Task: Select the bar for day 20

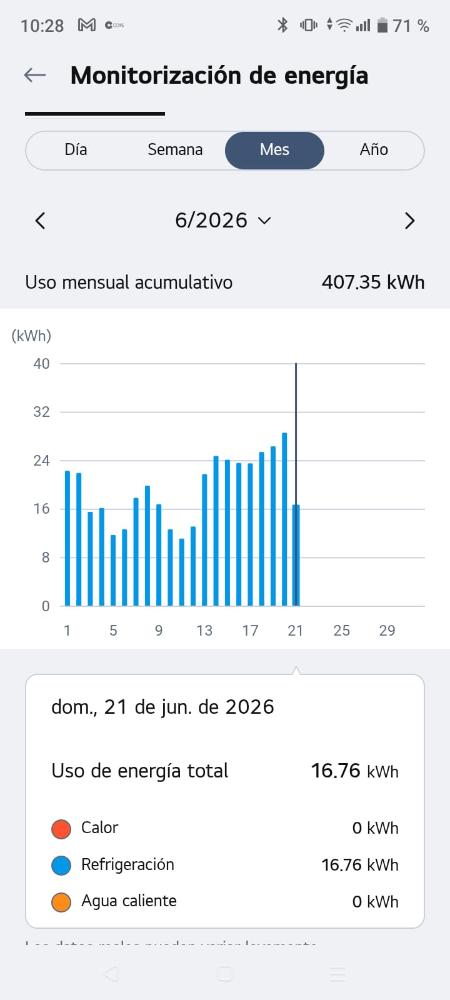Action: [x=284, y=519]
